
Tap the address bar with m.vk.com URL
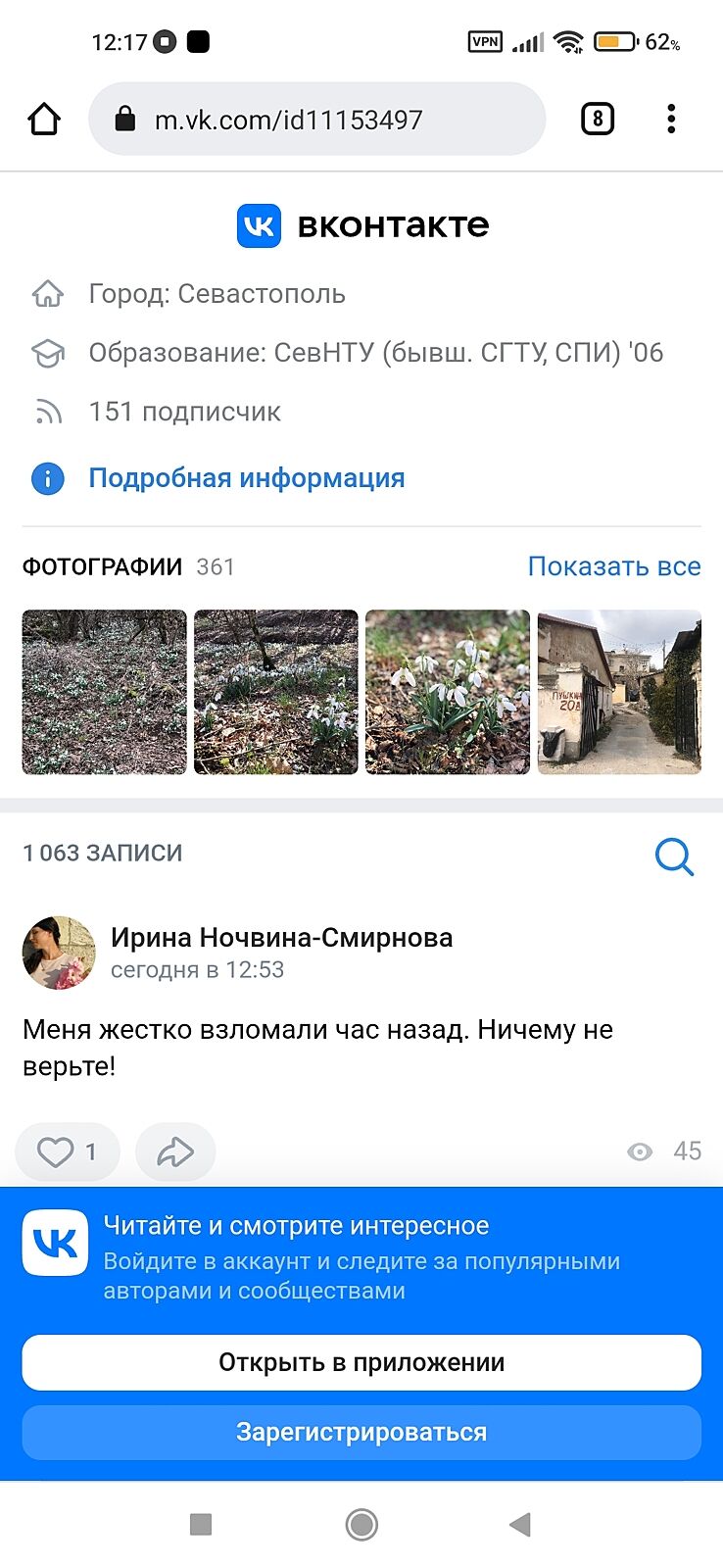click(x=315, y=120)
